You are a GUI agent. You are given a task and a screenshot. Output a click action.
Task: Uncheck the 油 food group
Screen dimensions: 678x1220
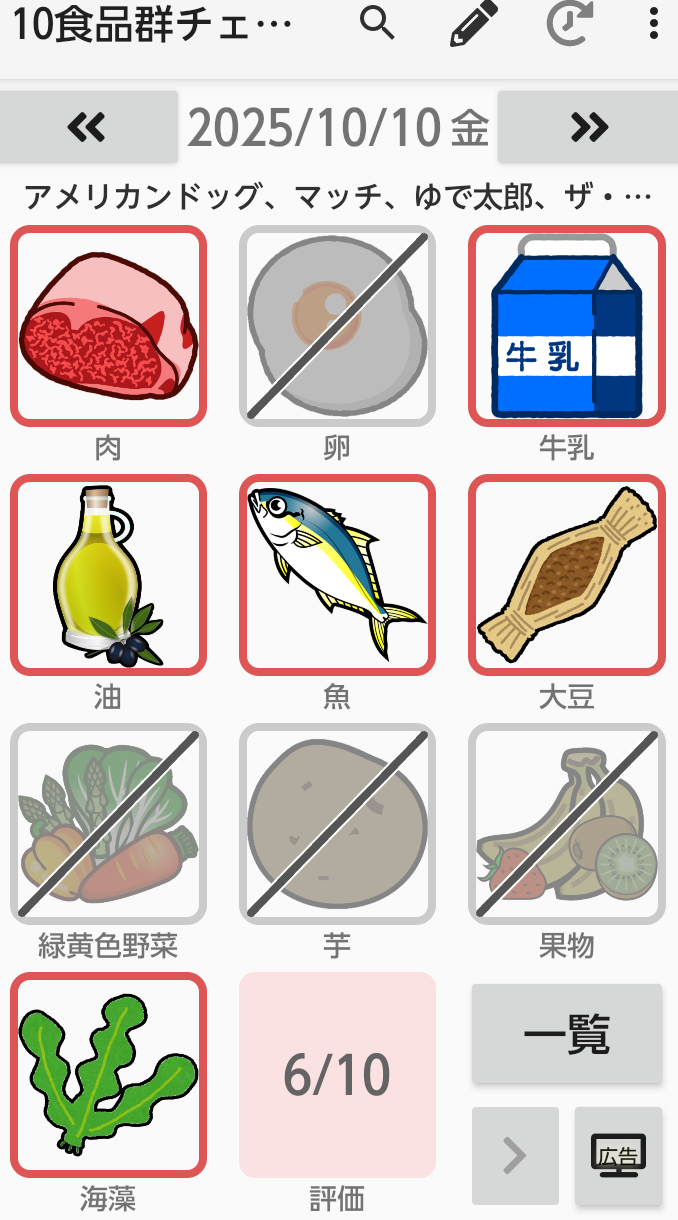point(108,574)
